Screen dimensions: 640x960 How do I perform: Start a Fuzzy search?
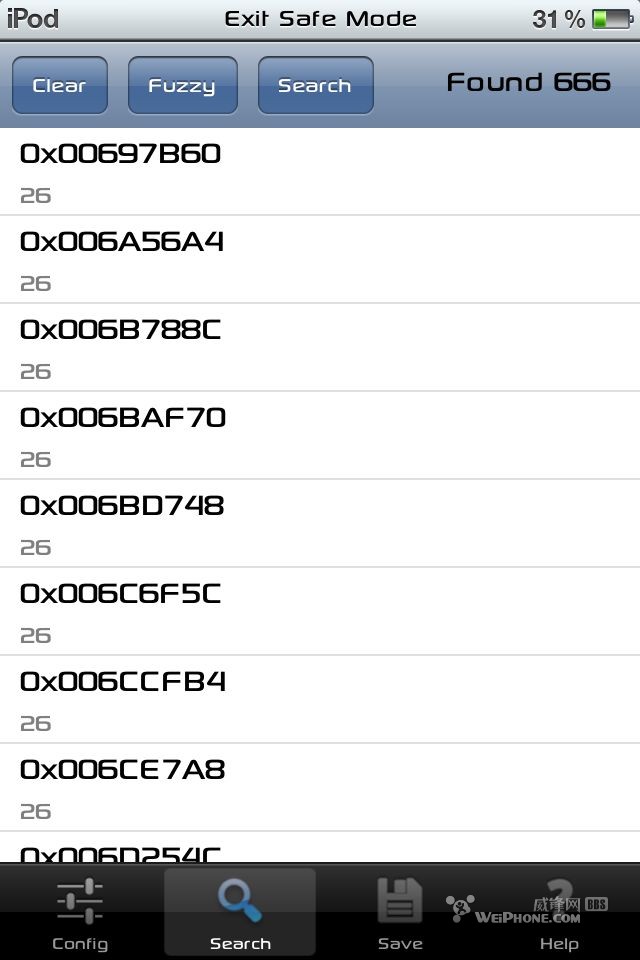[182, 85]
